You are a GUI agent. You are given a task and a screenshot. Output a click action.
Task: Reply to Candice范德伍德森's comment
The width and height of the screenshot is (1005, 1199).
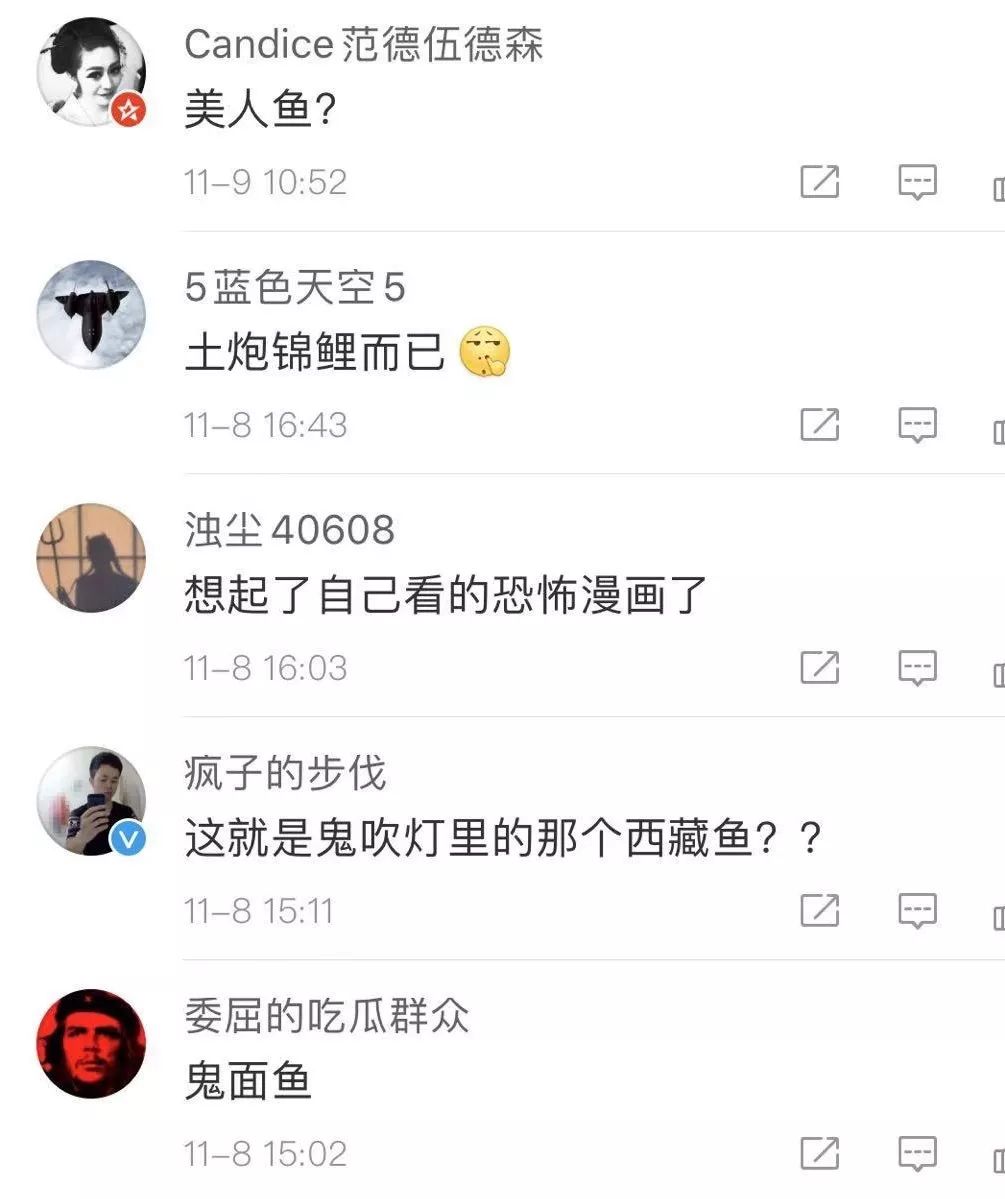[917, 182]
